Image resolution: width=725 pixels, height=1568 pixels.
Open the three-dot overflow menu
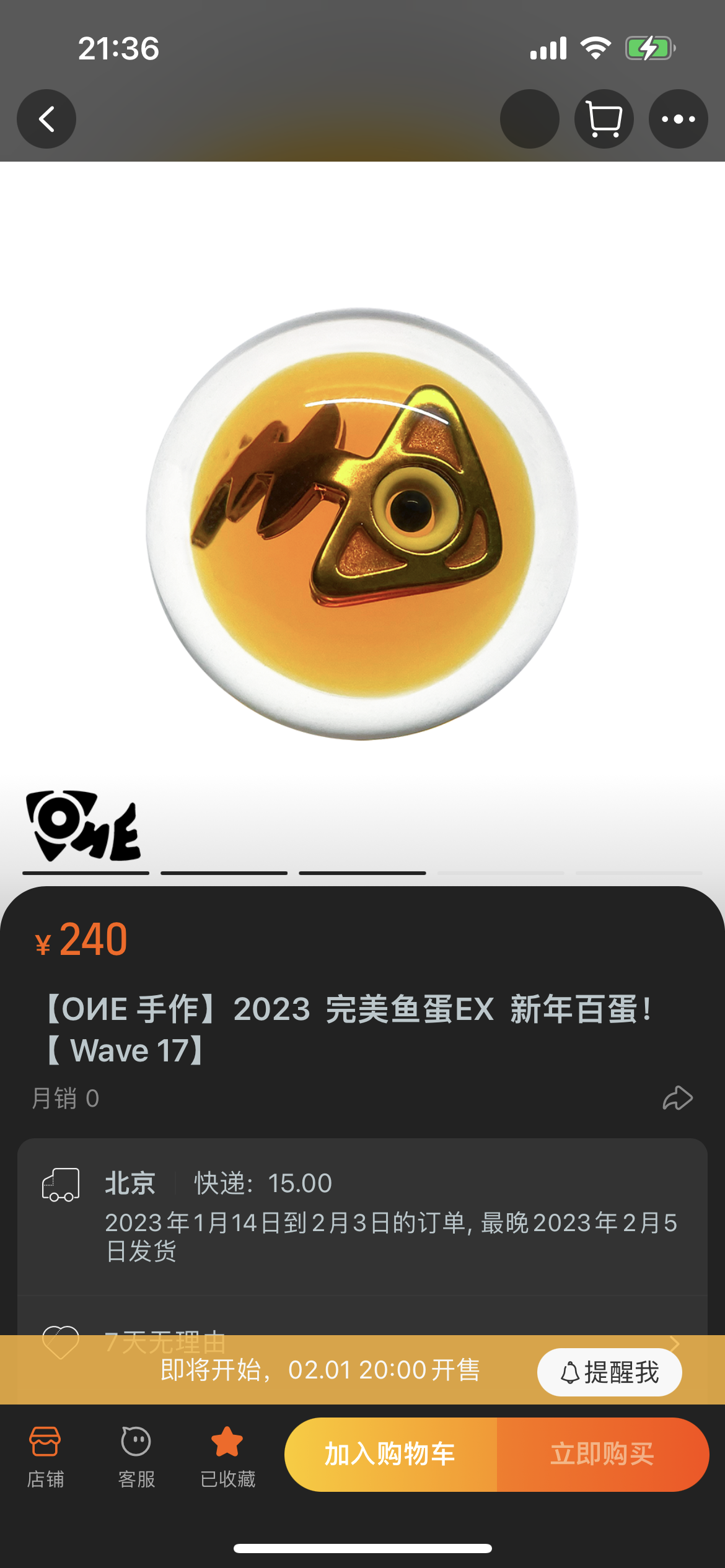pyautogui.click(x=679, y=119)
